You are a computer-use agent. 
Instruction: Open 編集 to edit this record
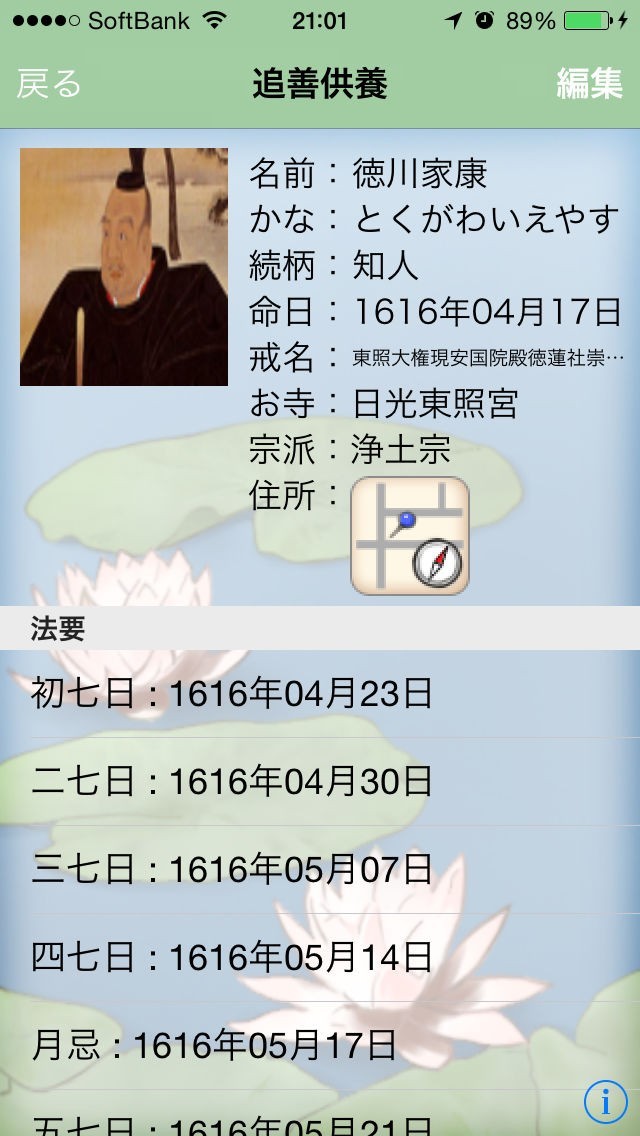click(589, 84)
